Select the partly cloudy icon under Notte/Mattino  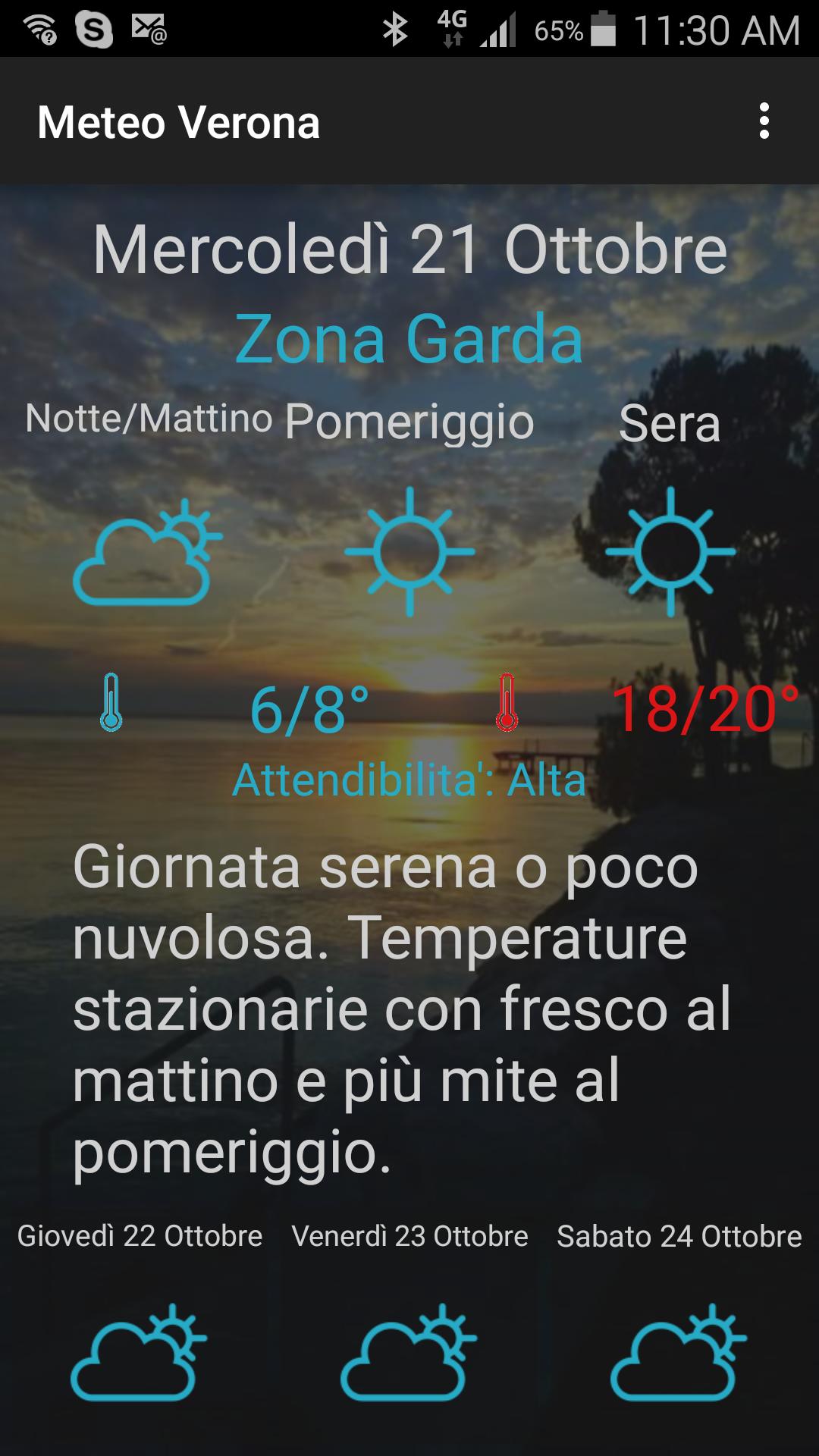tap(148, 554)
